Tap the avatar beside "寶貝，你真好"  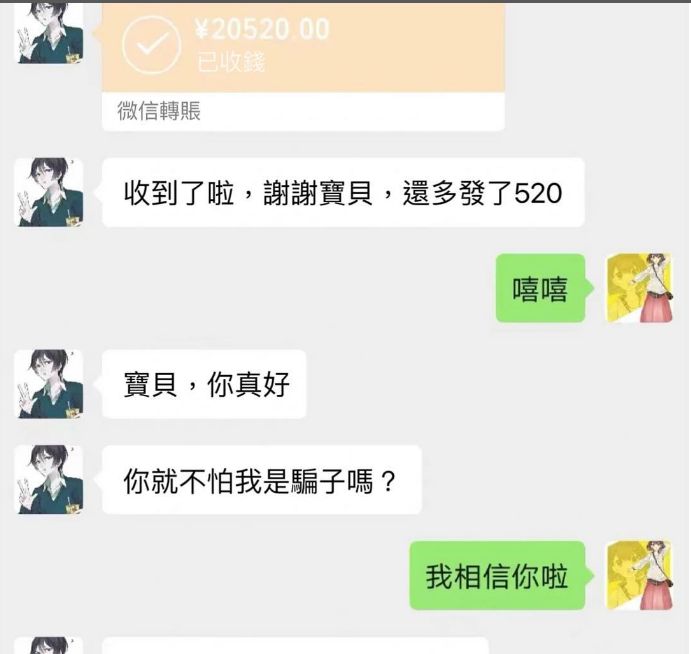50,384
